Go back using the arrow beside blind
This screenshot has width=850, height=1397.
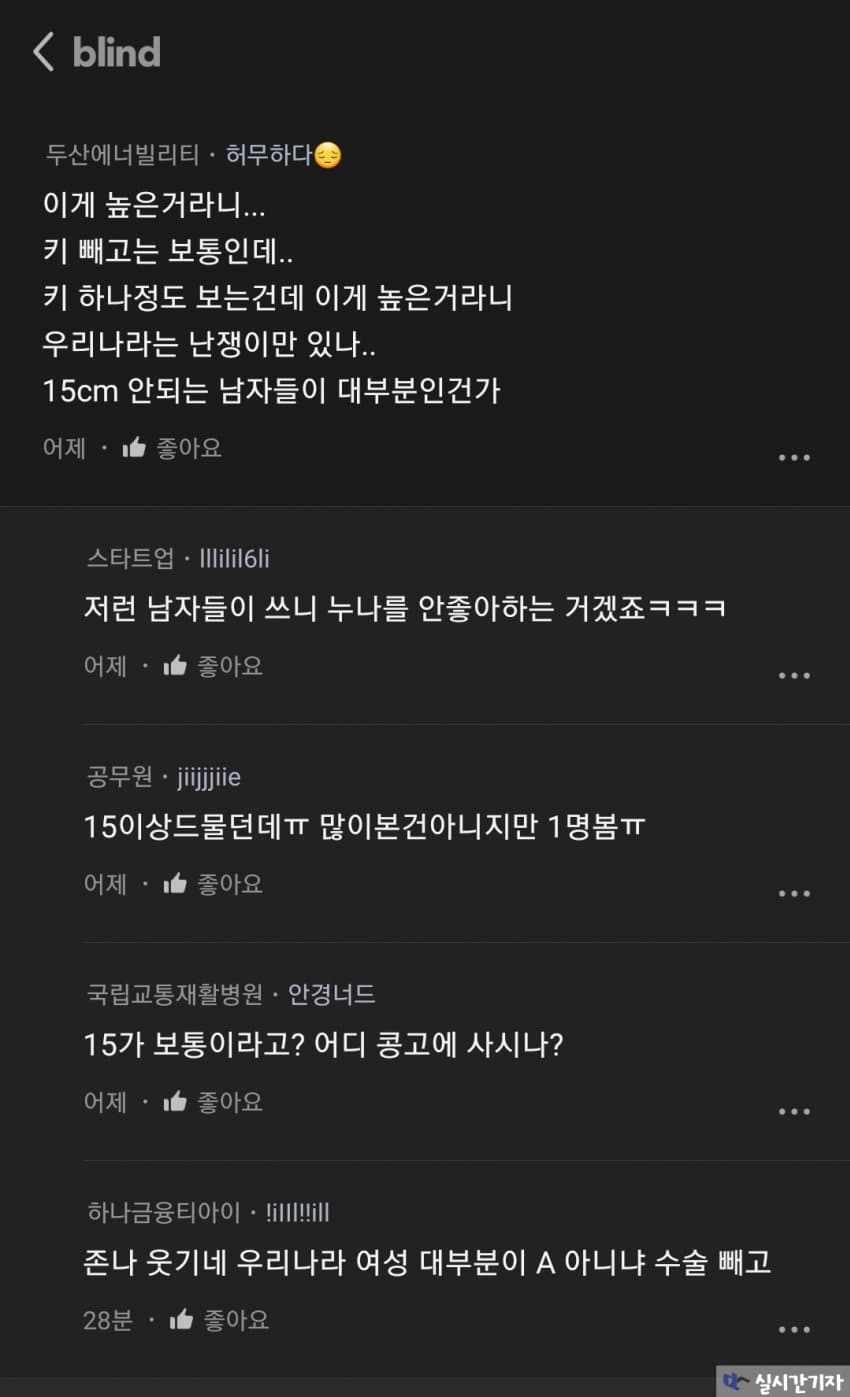[43, 51]
